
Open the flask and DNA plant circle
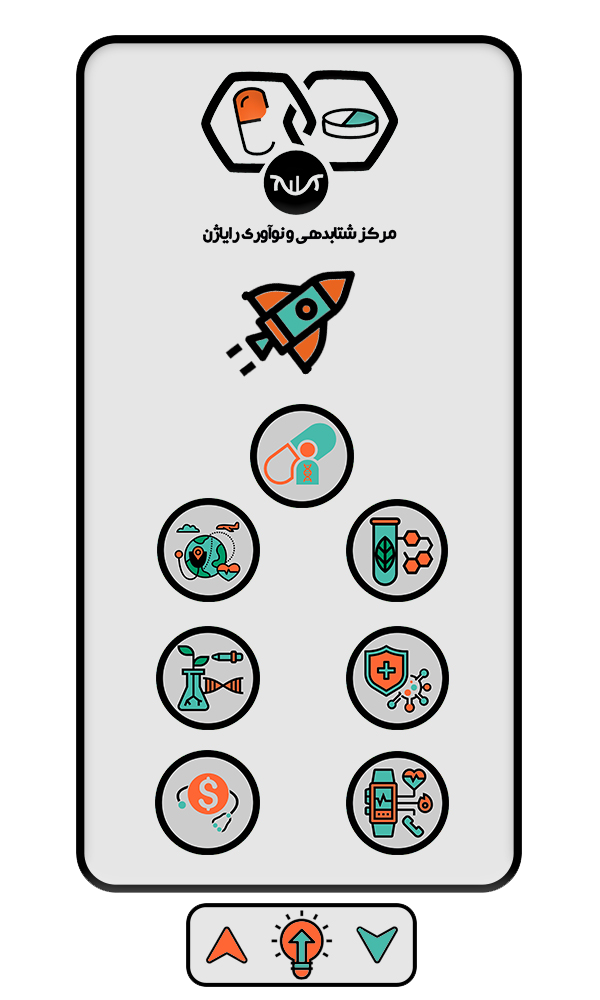click(208, 677)
